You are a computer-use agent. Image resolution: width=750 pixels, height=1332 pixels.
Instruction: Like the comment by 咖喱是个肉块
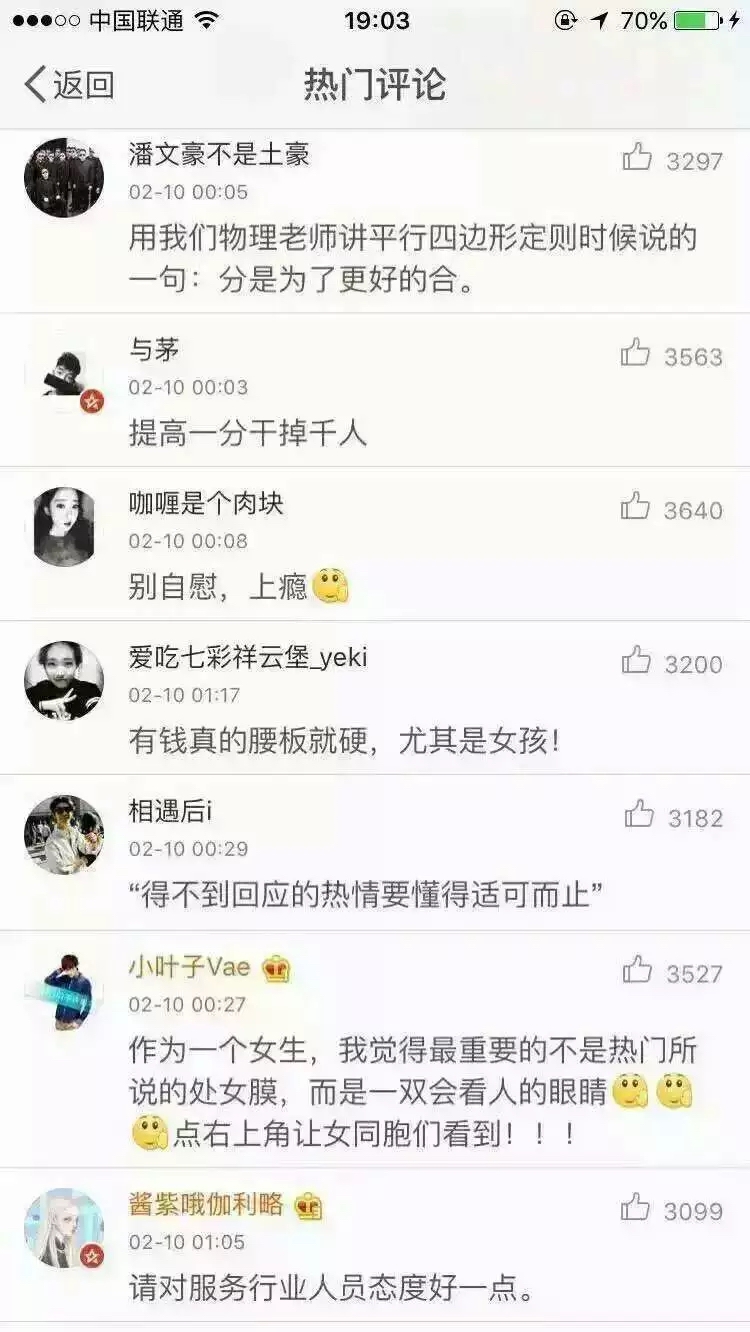click(x=635, y=508)
